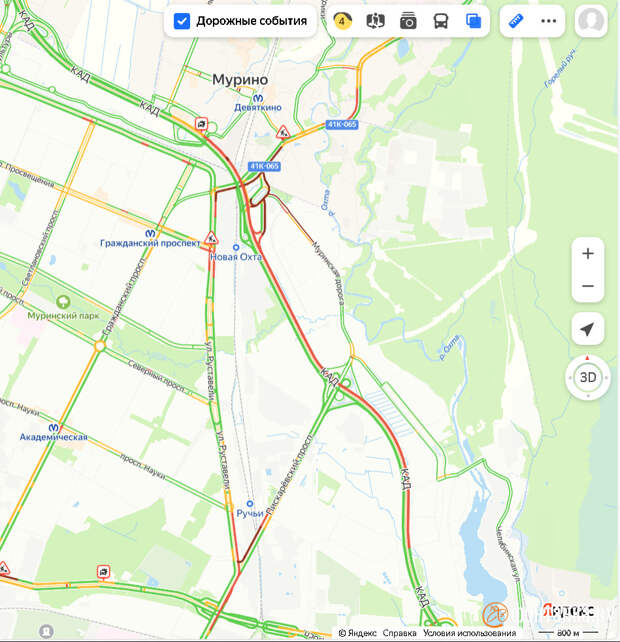Tap the Девяткино metro station marker
Screen dimensions: 620x642
[259, 98]
